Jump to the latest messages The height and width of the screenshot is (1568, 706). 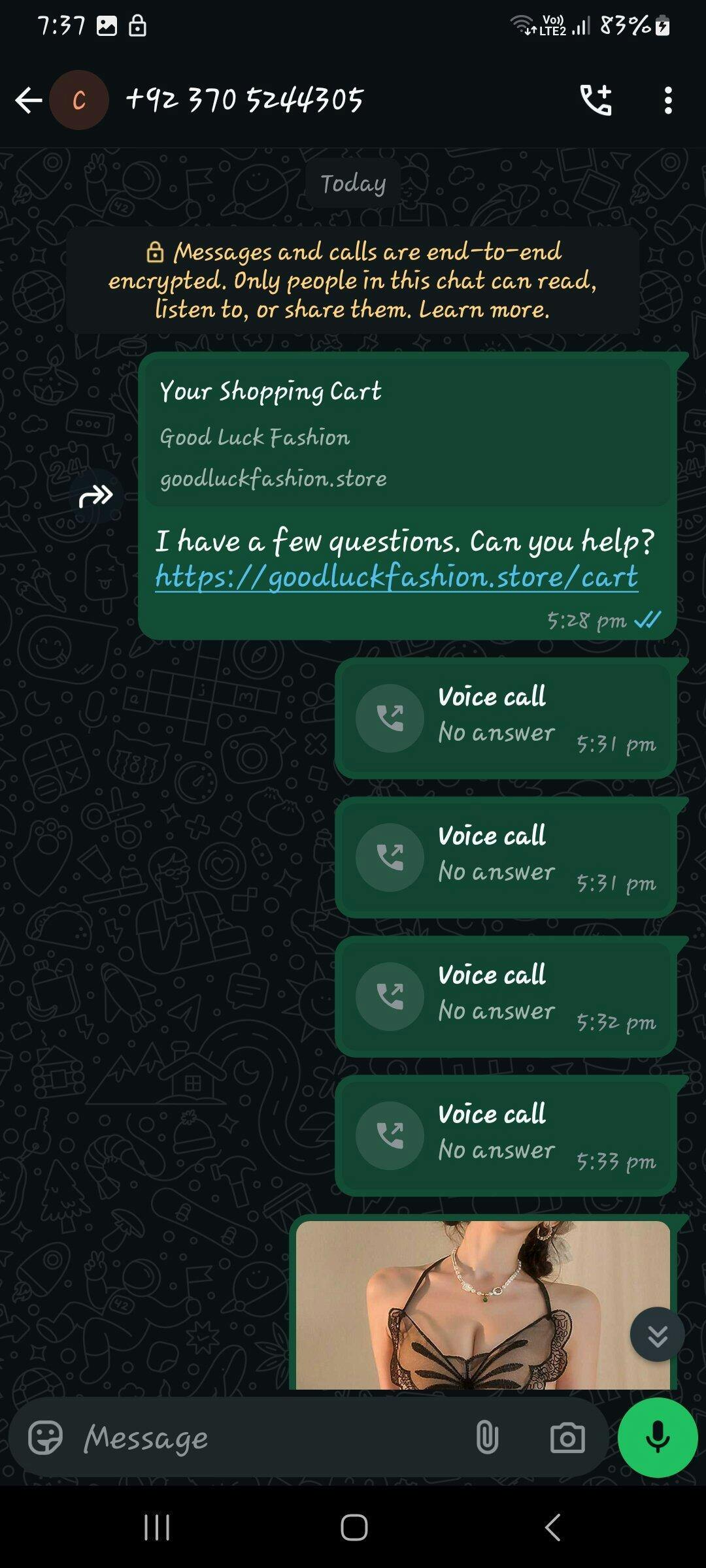coord(657,1334)
